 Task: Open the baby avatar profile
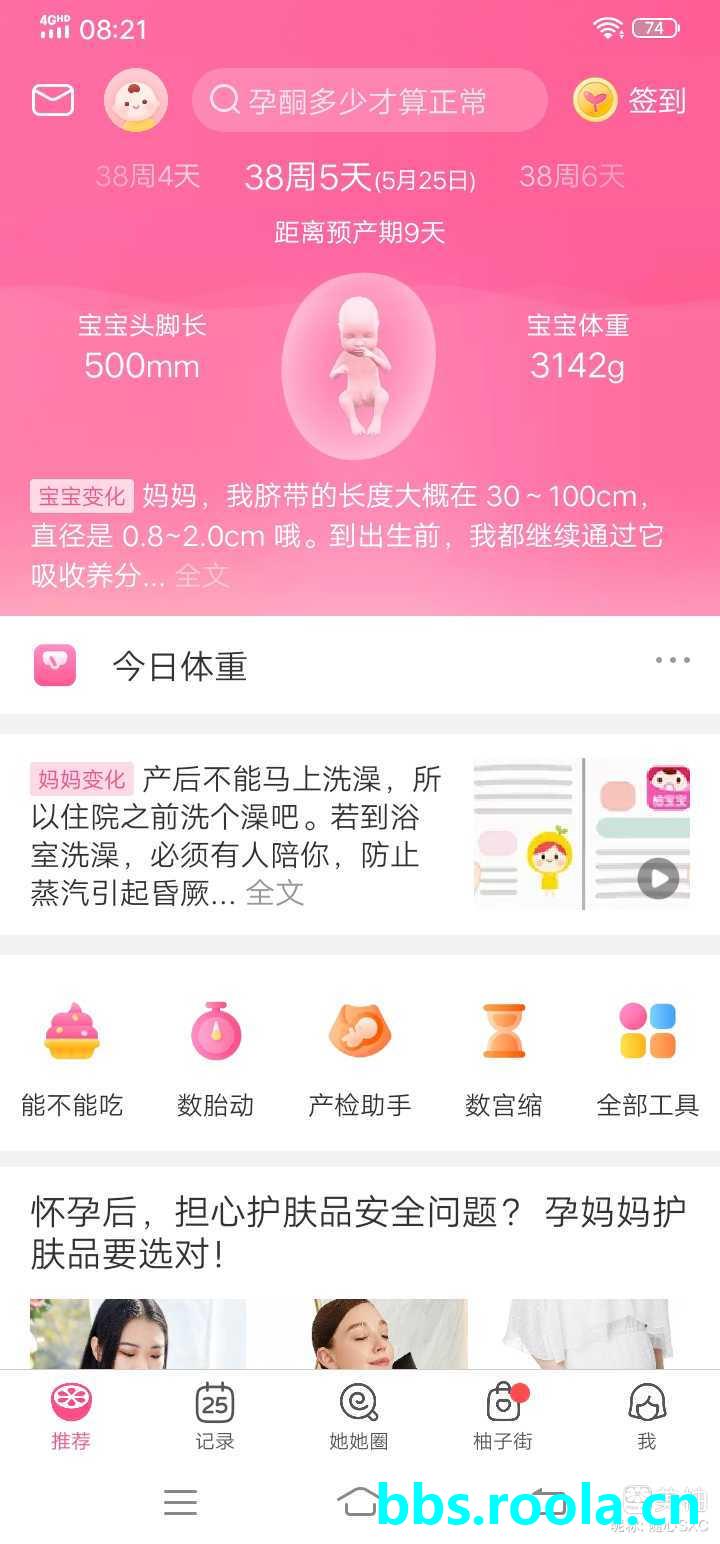pos(135,100)
